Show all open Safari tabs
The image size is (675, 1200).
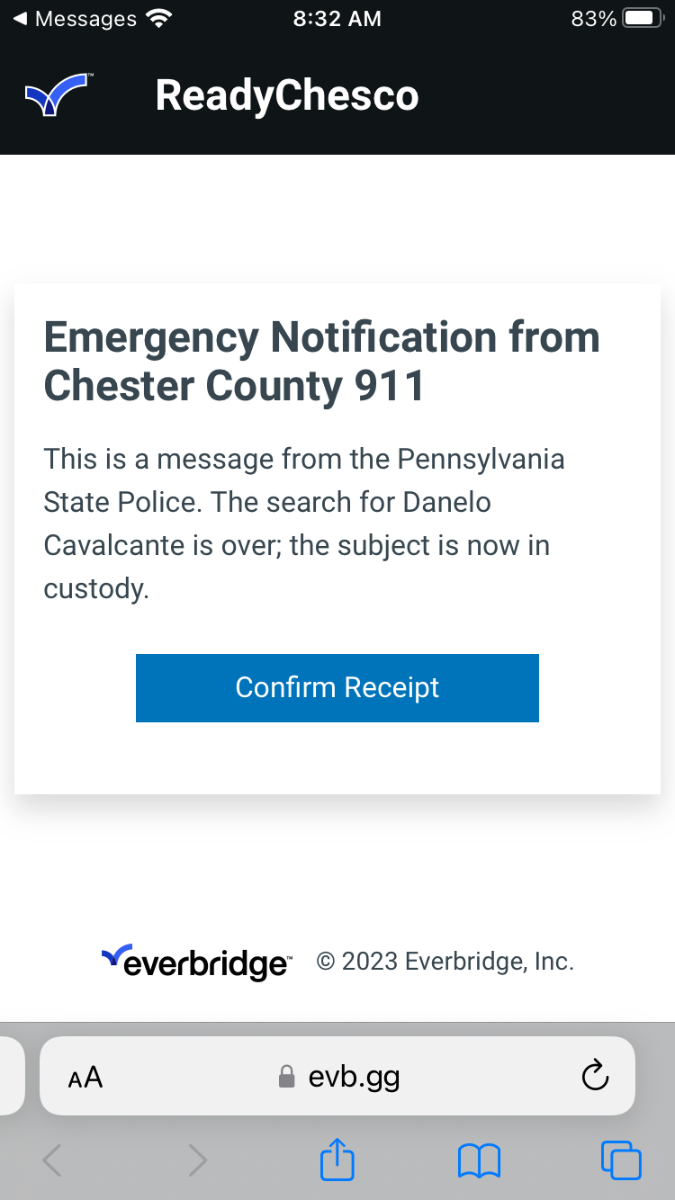tap(620, 1161)
